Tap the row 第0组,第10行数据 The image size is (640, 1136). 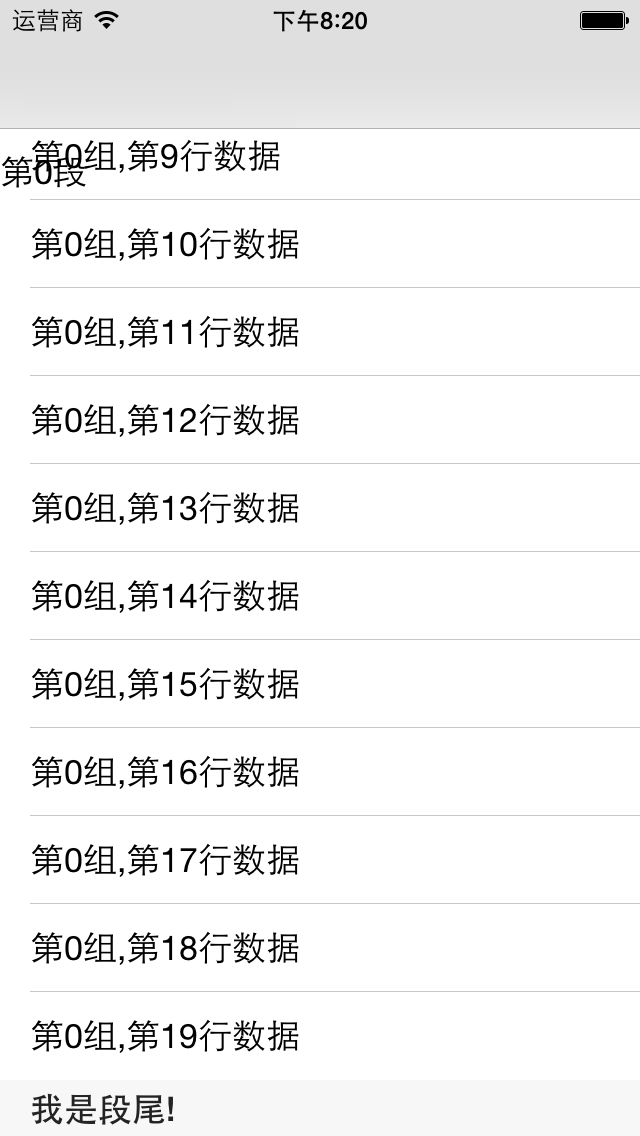click(320, 244)
